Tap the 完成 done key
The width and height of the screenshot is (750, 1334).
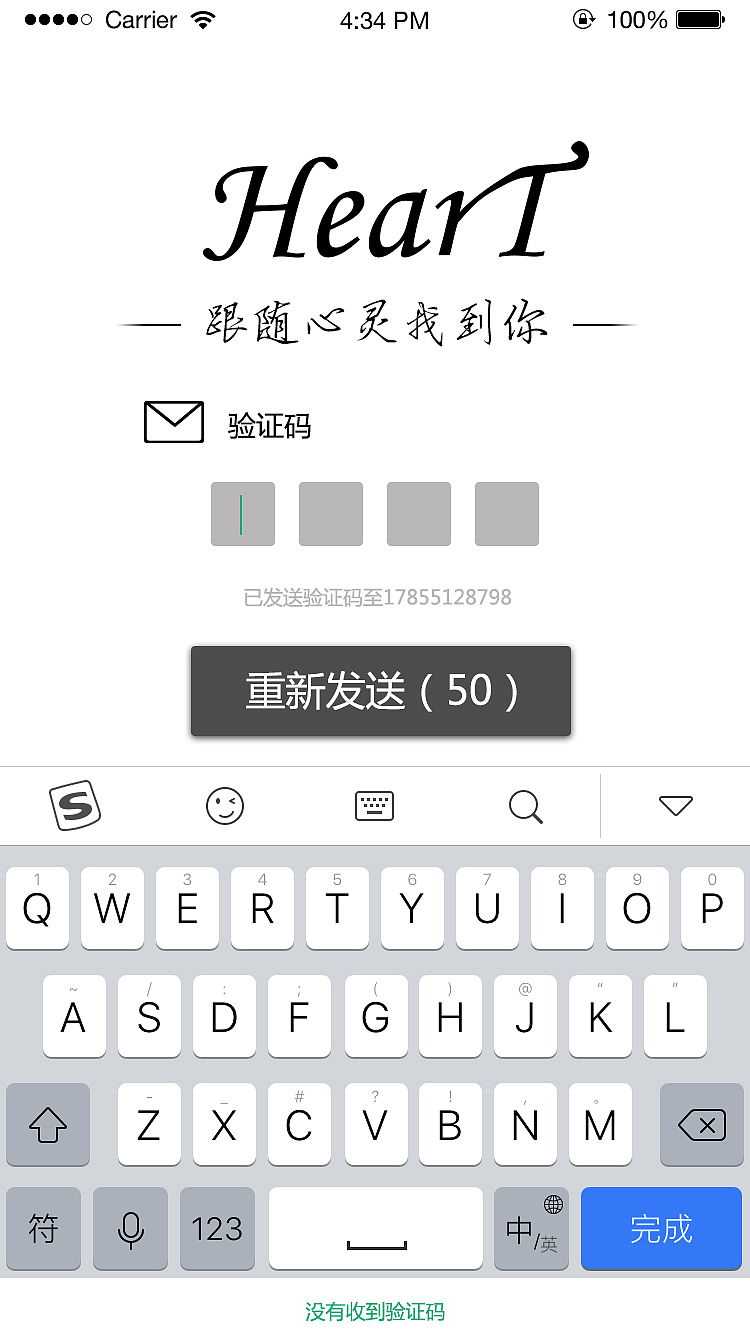click(661, 1228)
